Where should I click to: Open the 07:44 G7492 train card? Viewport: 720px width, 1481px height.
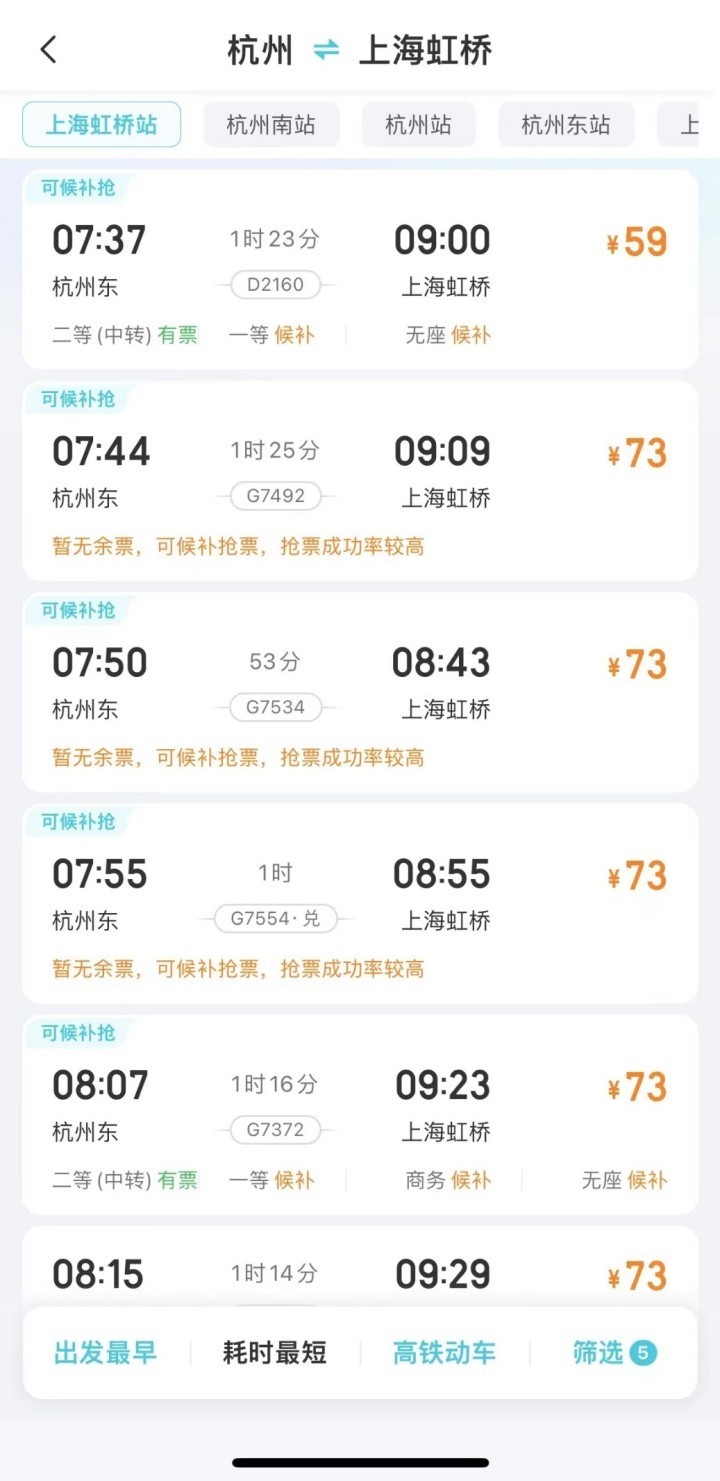(360, 480)
